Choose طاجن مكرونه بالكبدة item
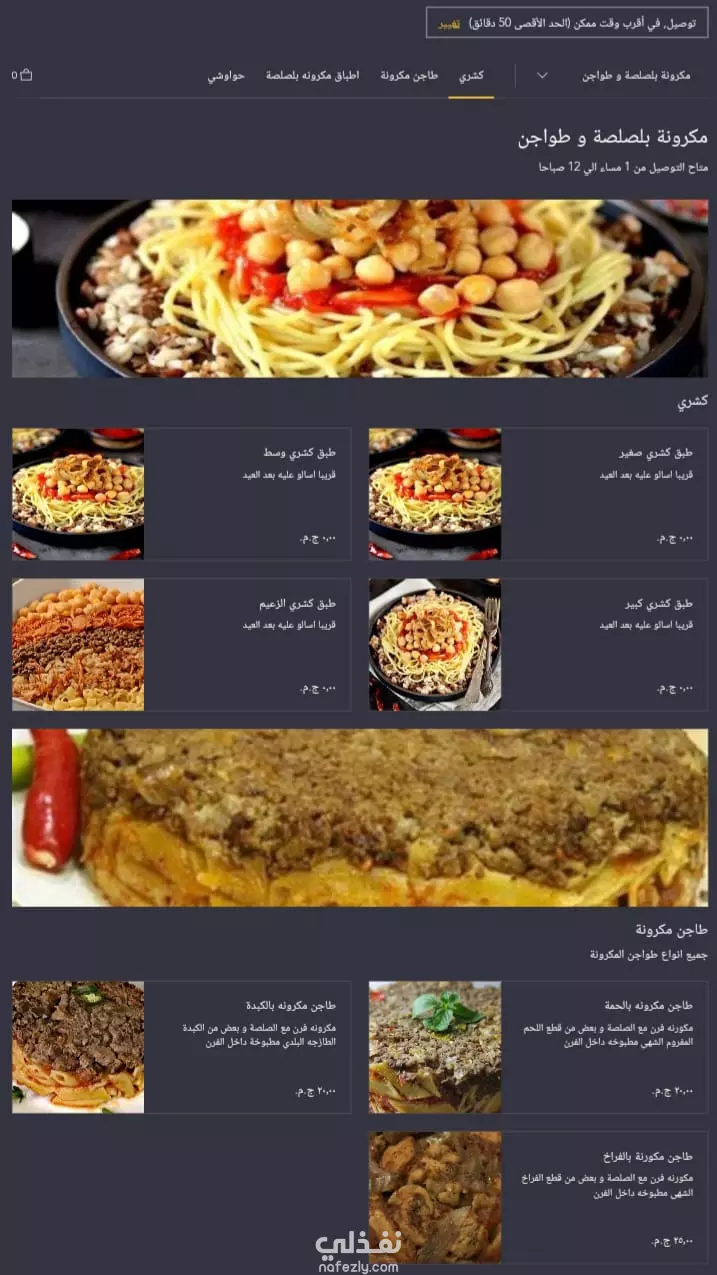The height and width of the screenshot is (1275, 717). tap(181, 1047)
